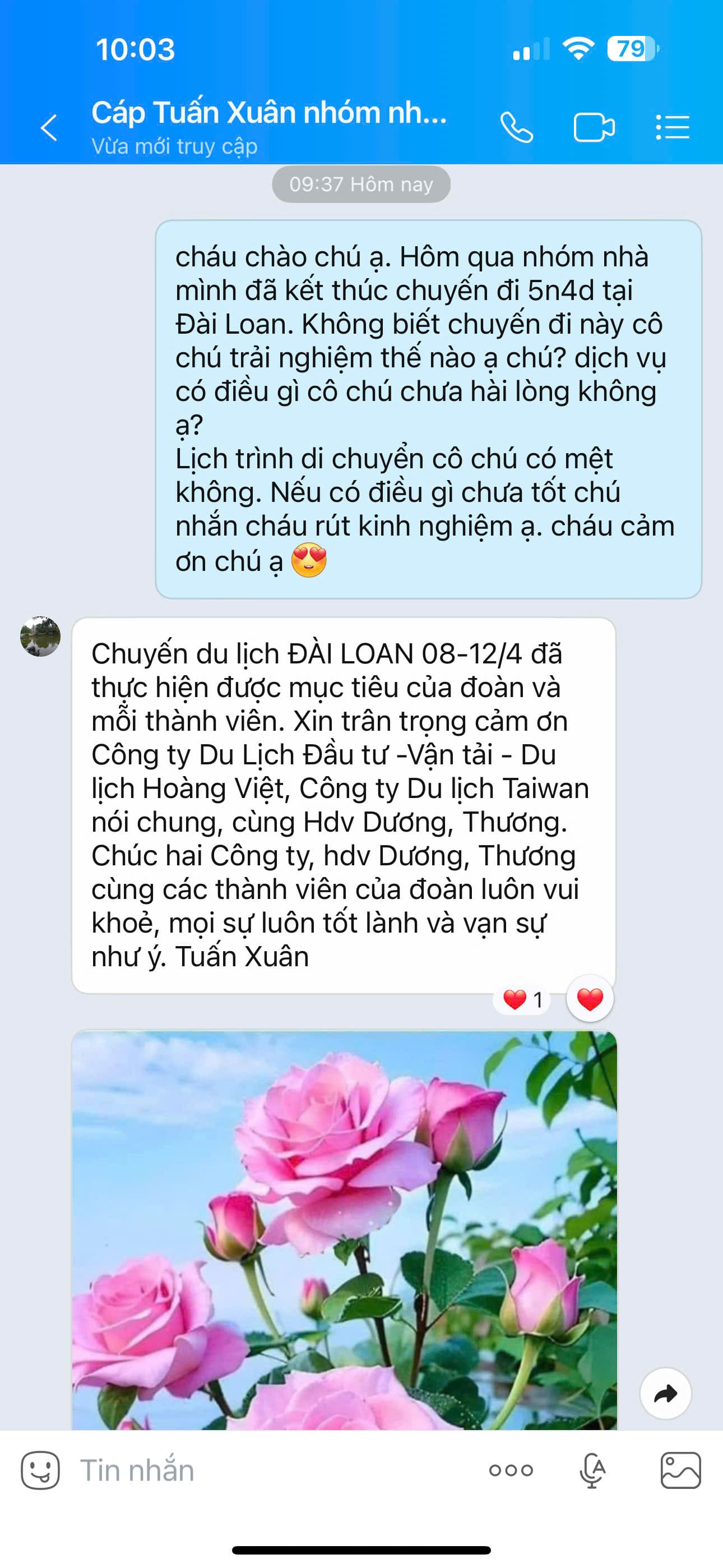The width and height of the screenshot is (723, 1568).
Task: Focus the Tin nhắn message field
Action: 274,1470
